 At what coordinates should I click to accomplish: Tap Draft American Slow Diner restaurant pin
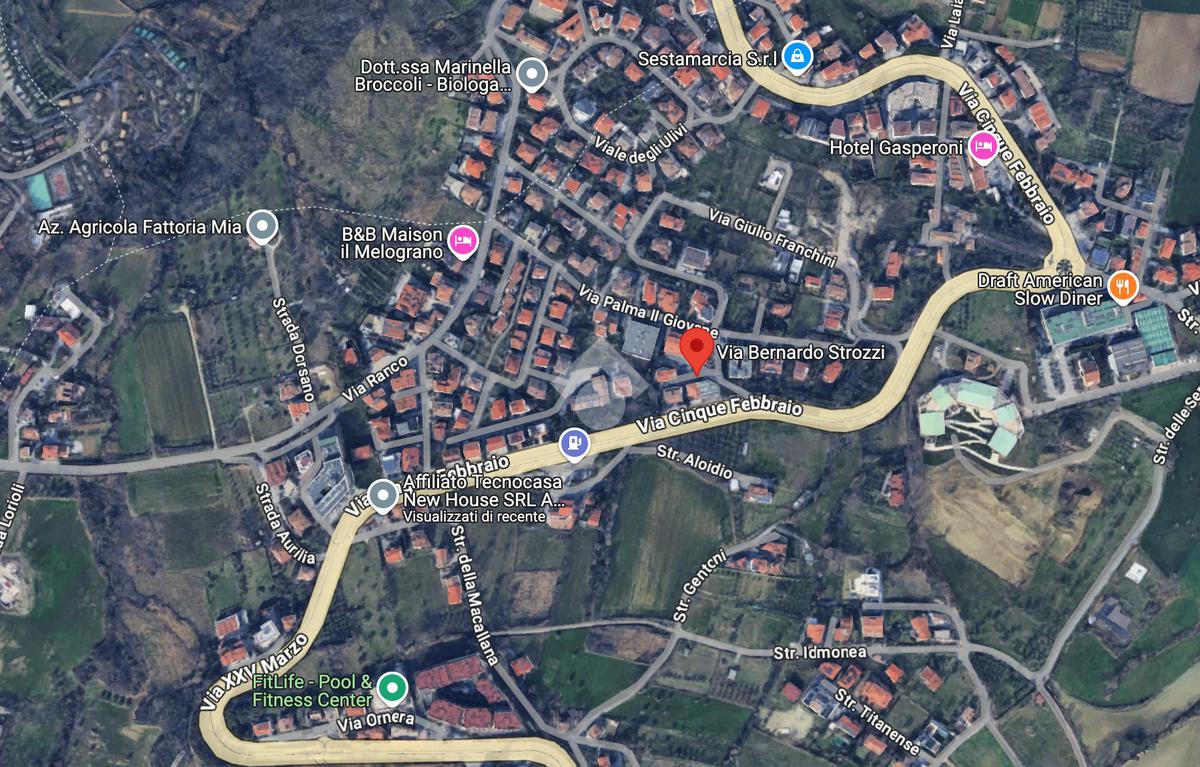click(1124, 287)
